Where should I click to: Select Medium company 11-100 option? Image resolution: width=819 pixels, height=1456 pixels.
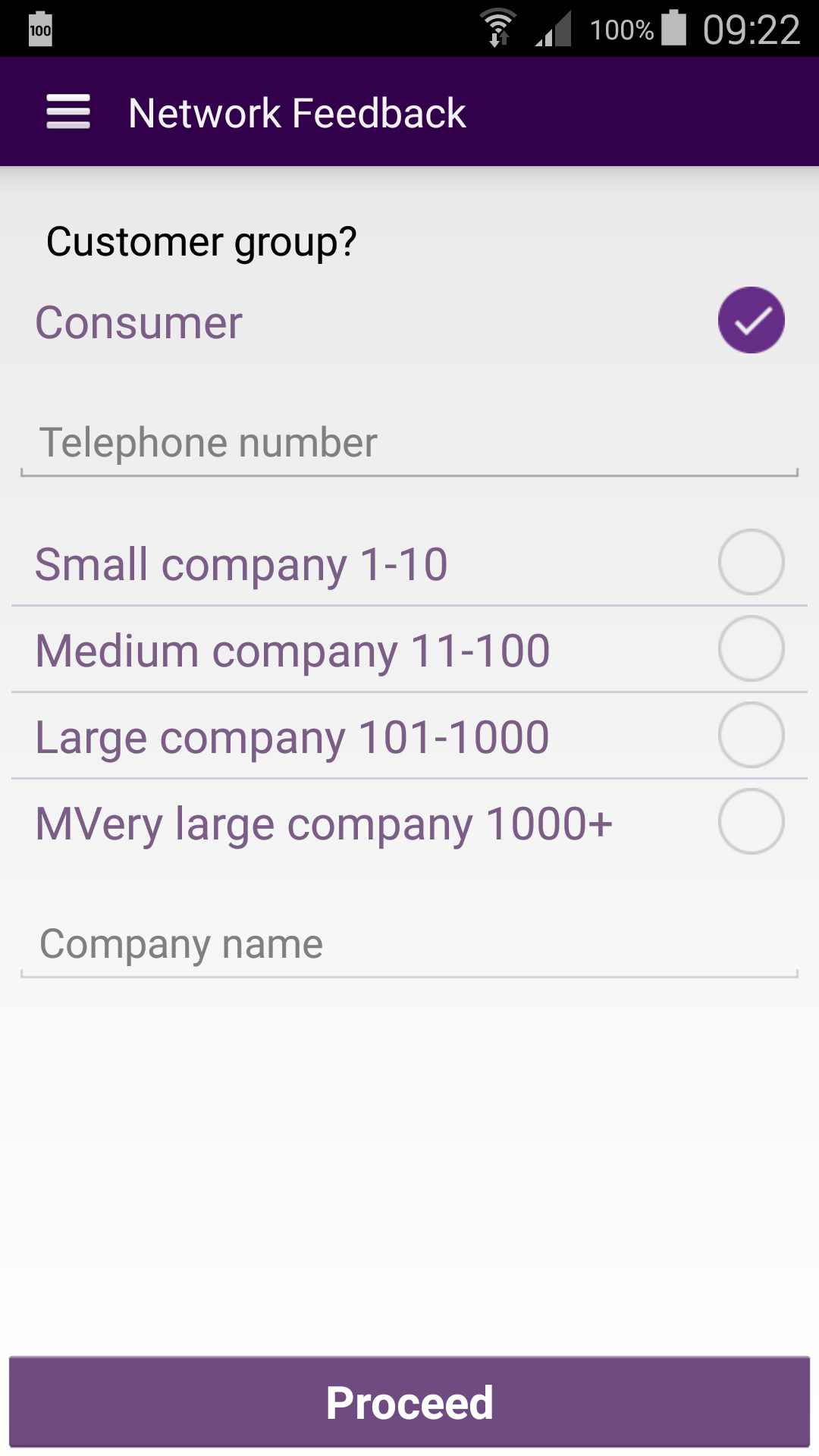pos(750,649)
